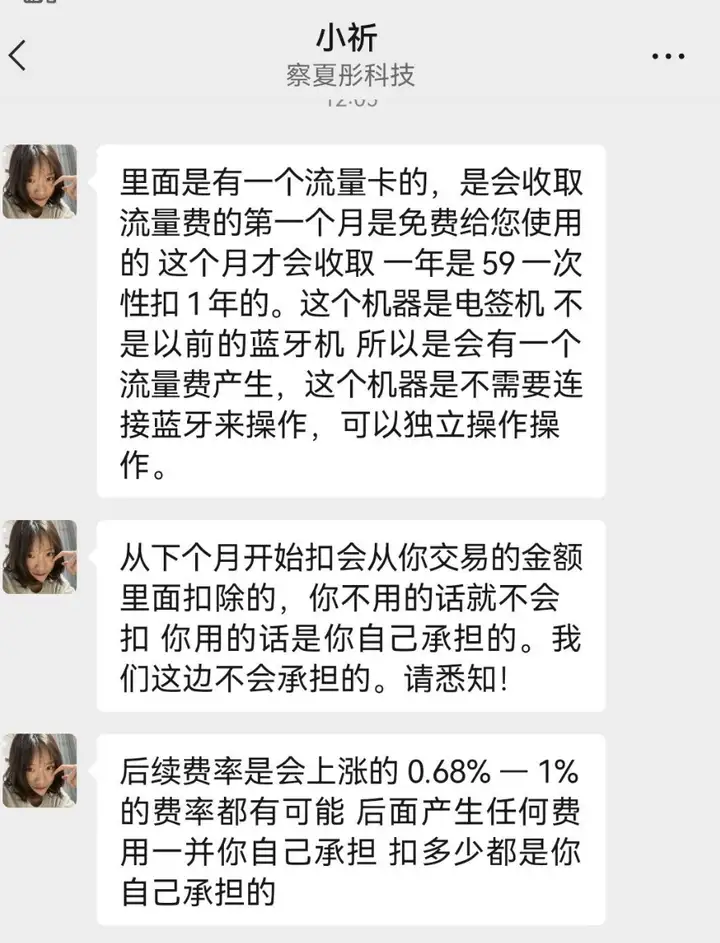Open the three-dot chat options menu
The height and width of the screenshot is (943, 720).
tap(668, 56)
